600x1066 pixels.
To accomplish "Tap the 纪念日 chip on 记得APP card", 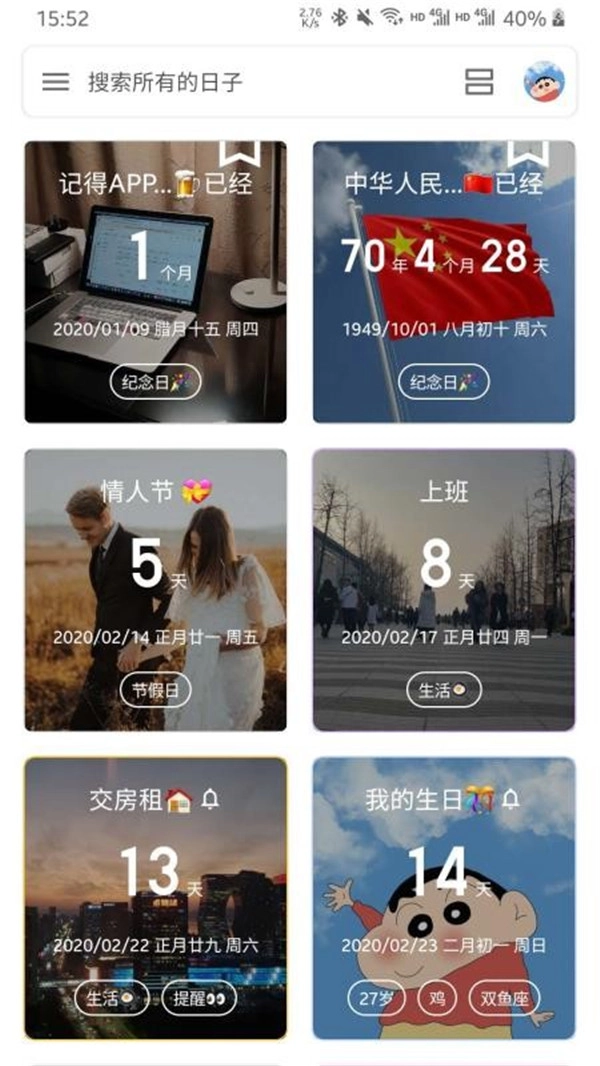I will point(155,382).
